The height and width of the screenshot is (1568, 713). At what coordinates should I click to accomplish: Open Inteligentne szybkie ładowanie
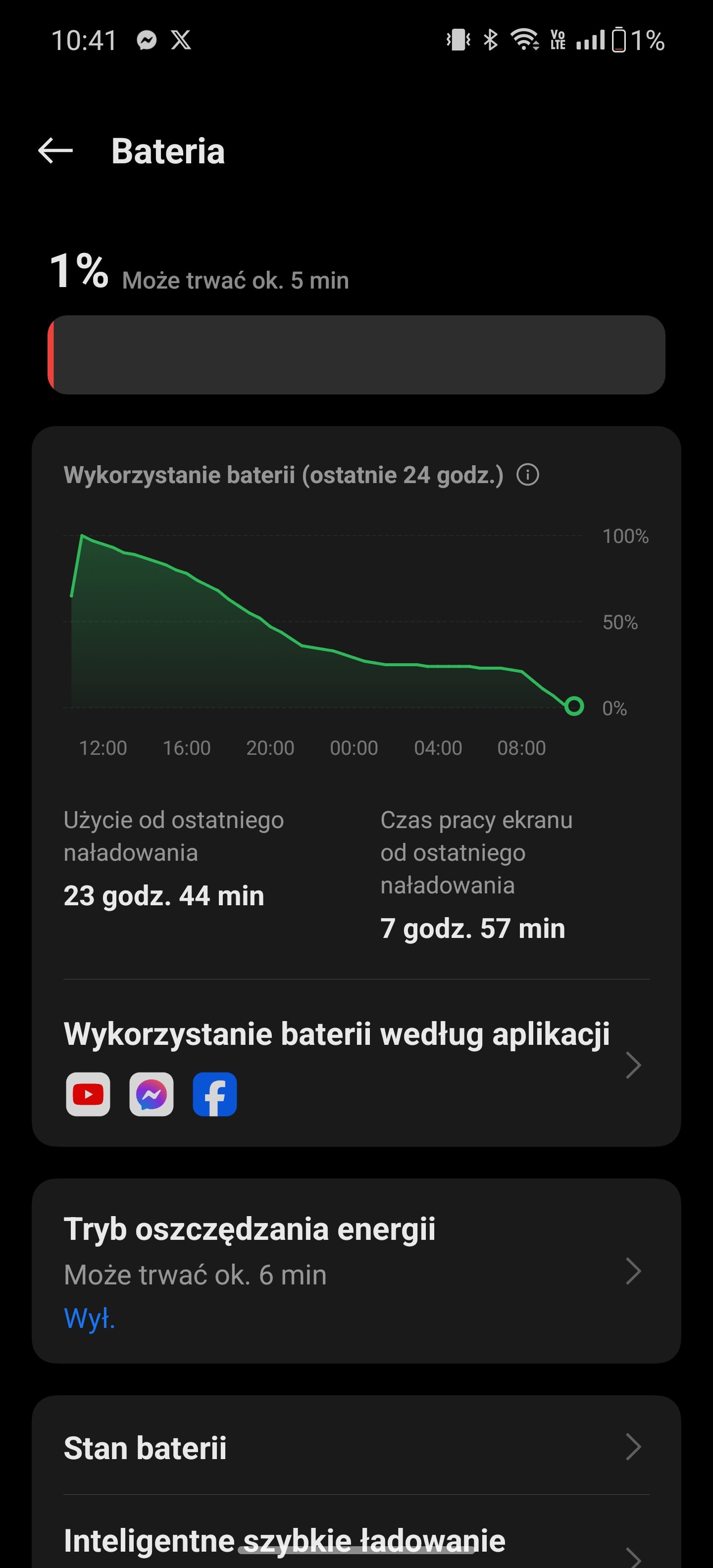[356, 1540]
